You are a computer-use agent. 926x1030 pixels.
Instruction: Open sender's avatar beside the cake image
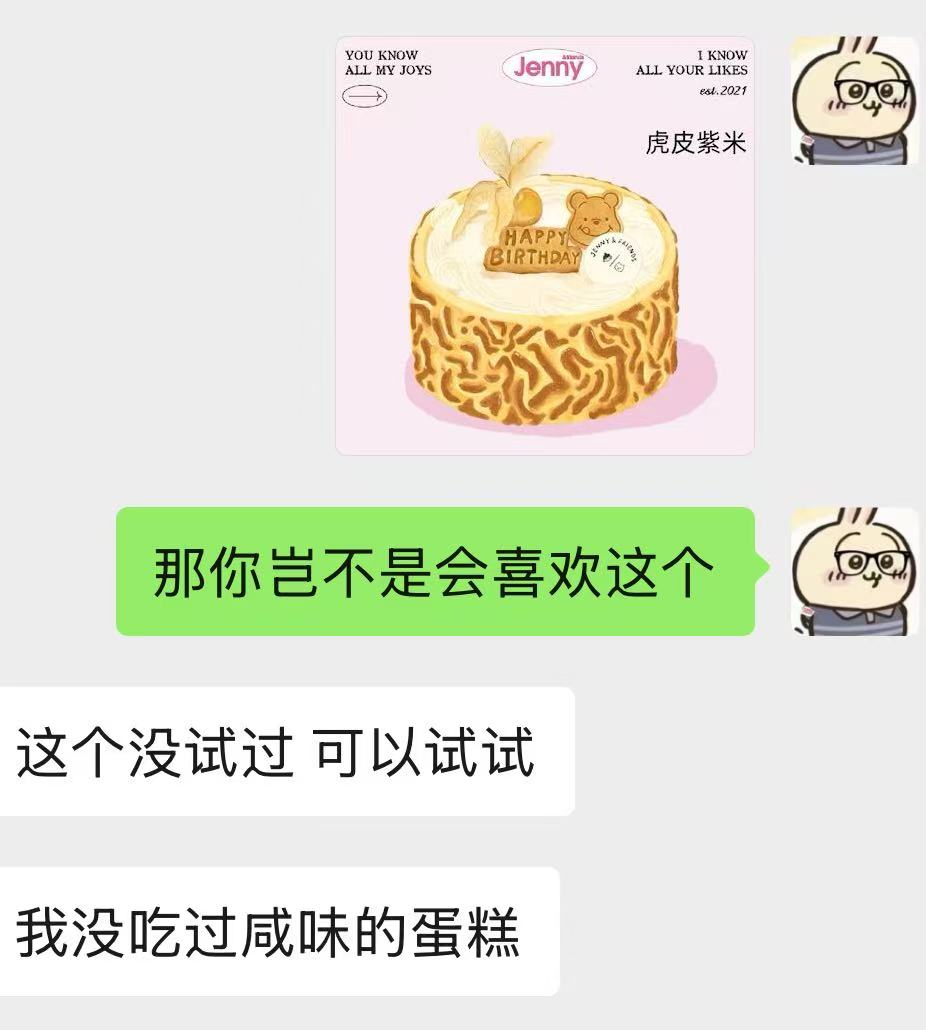[x=854, y=101]
